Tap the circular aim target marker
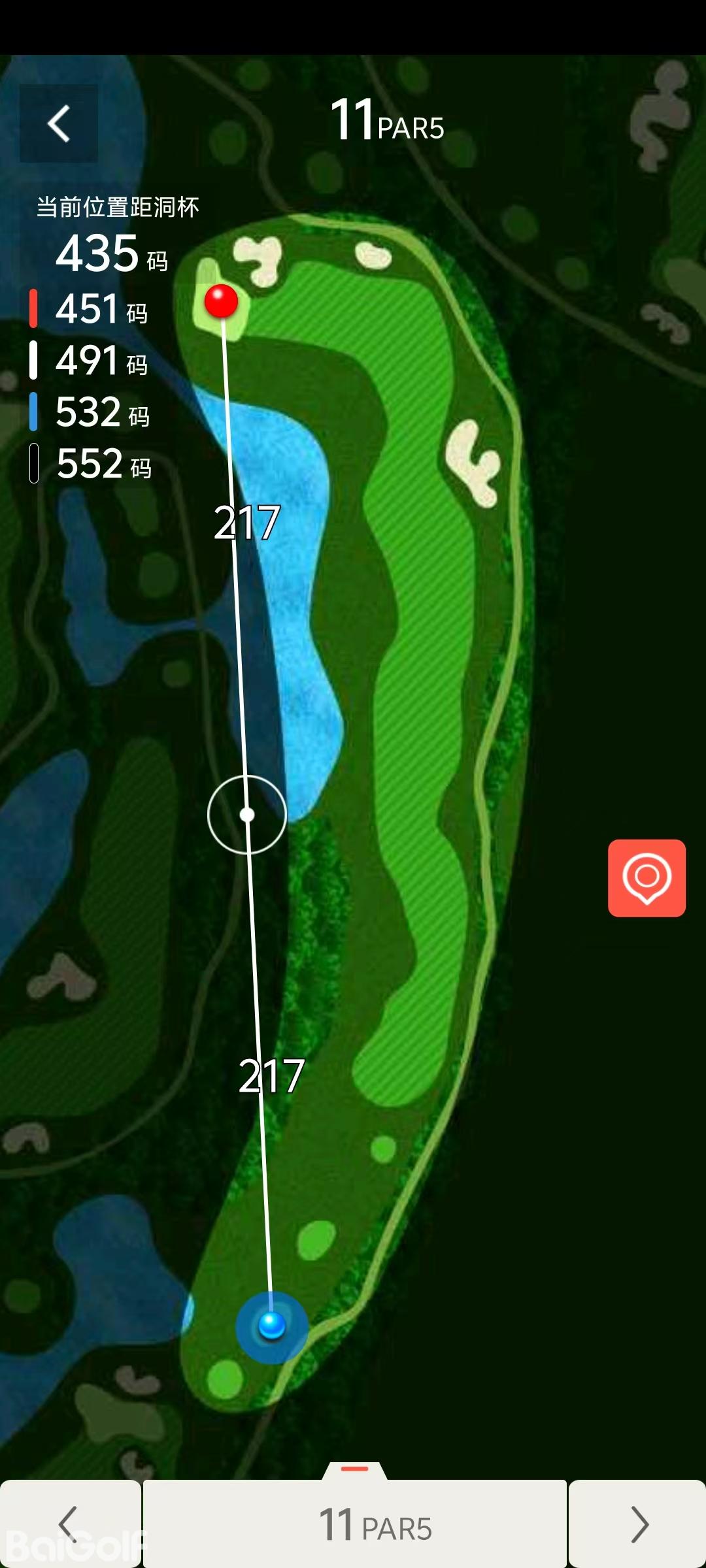This screenshot has width=706, height=1568. (x=247, y=815)
